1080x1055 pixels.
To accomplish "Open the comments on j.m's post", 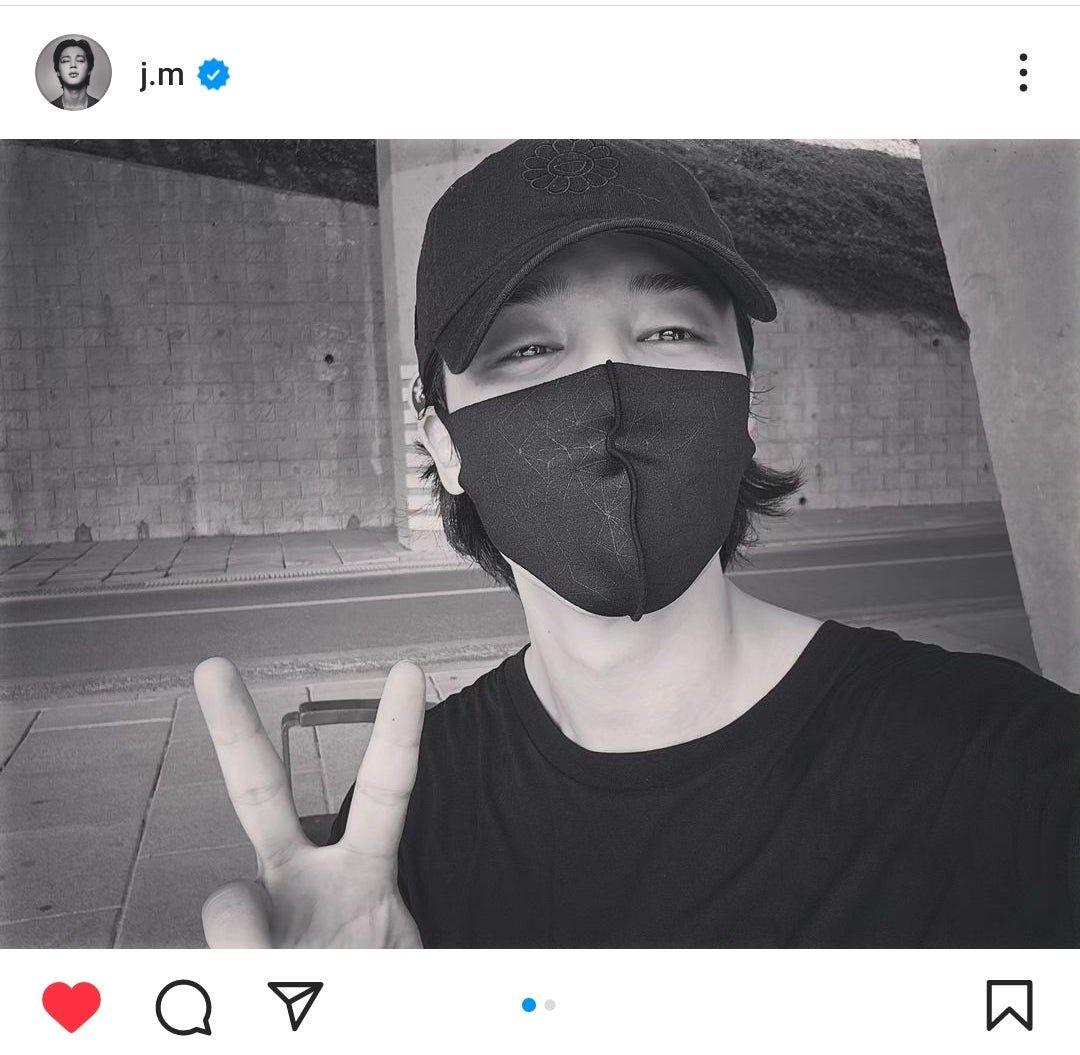I will pyautogui.click(x=184, y=1006).
